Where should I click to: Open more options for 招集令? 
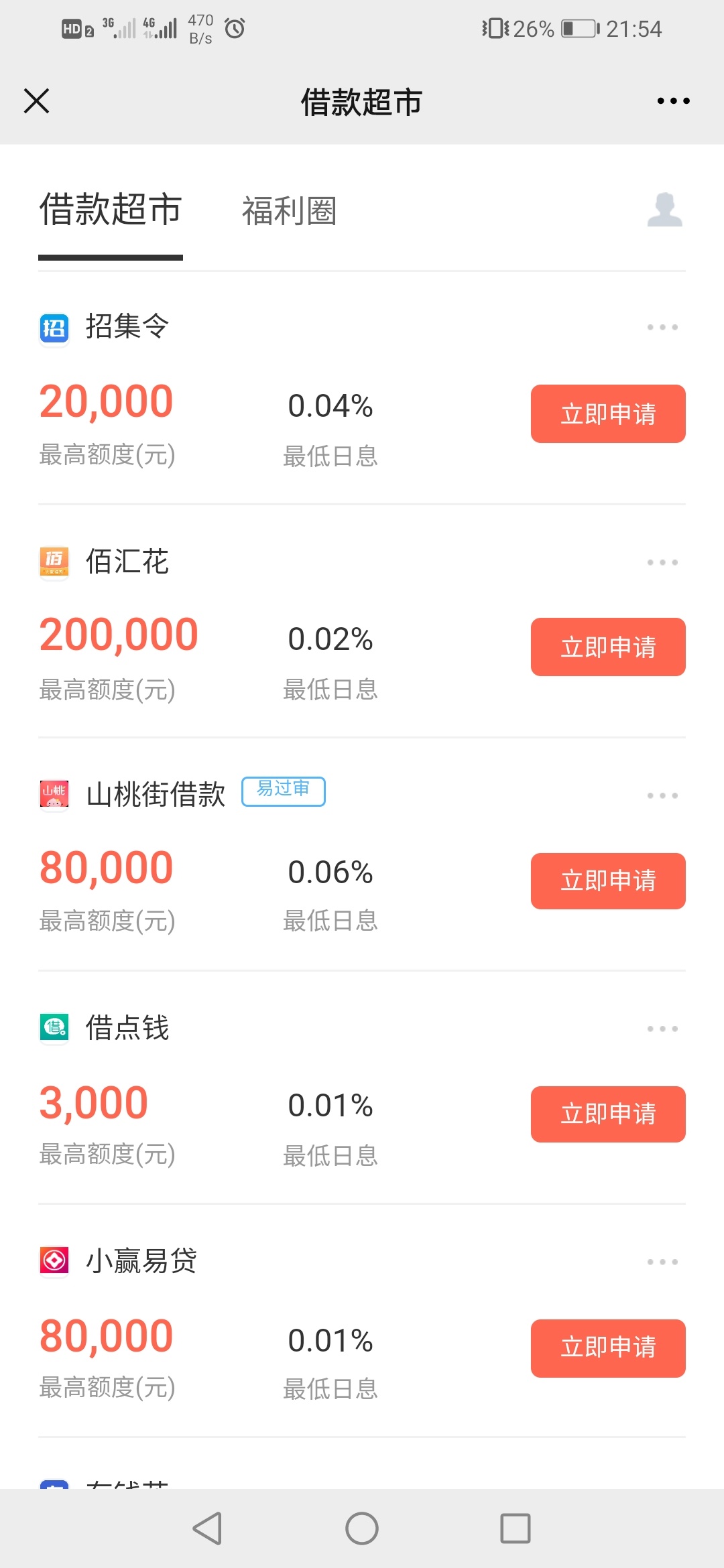point(662,327)
